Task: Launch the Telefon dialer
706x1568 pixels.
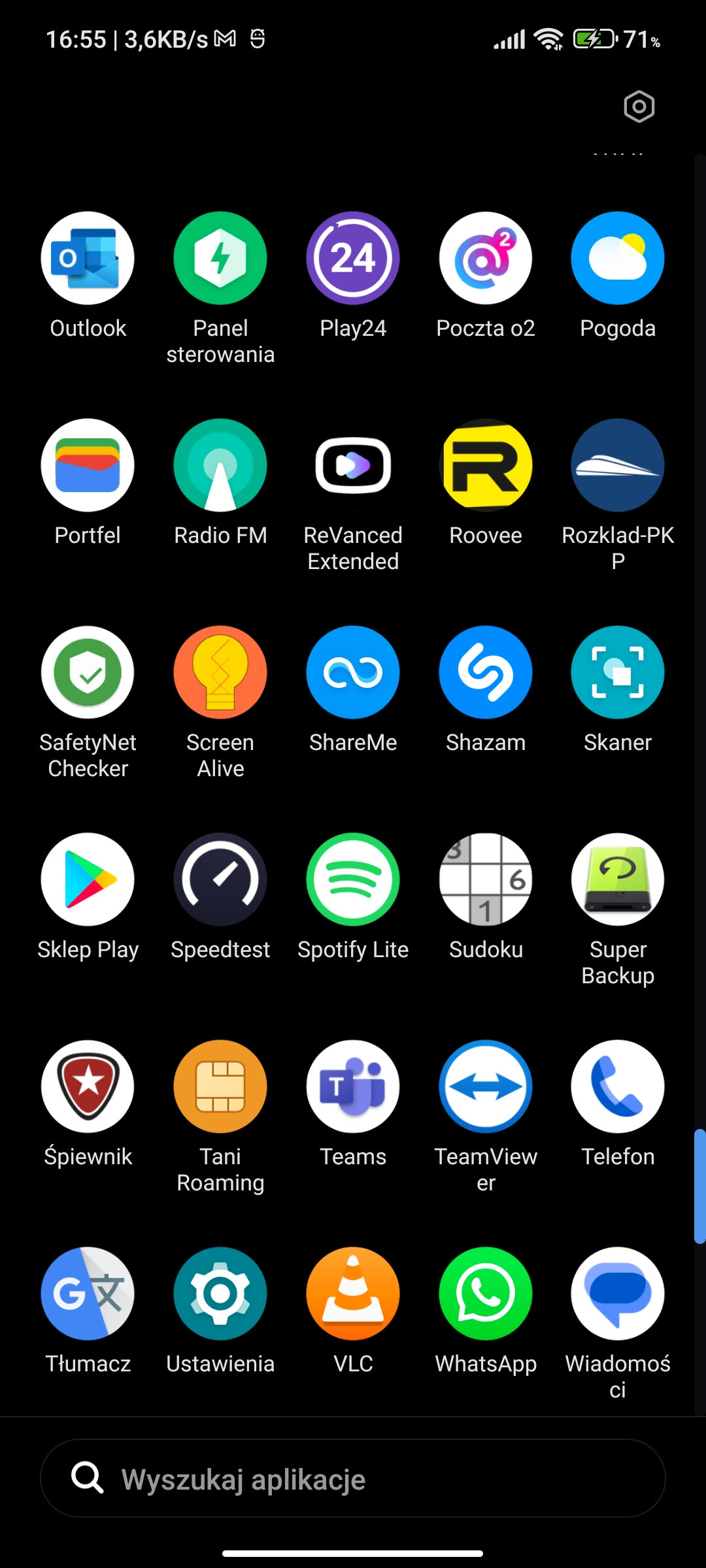Action: click(x=618, y=1087)
